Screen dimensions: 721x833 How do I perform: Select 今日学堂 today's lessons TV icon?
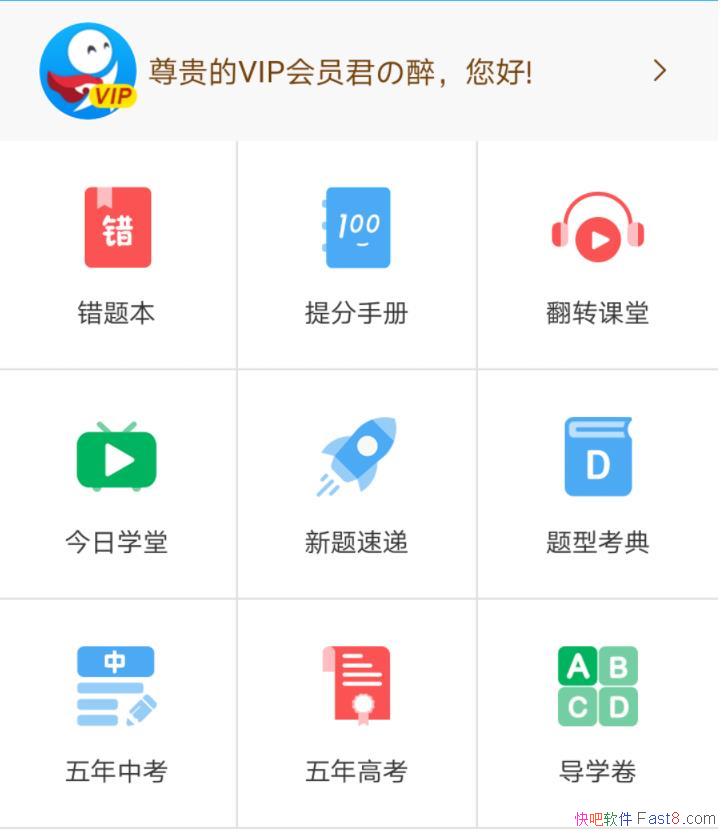pyautogui.click(x=116, y=457)
